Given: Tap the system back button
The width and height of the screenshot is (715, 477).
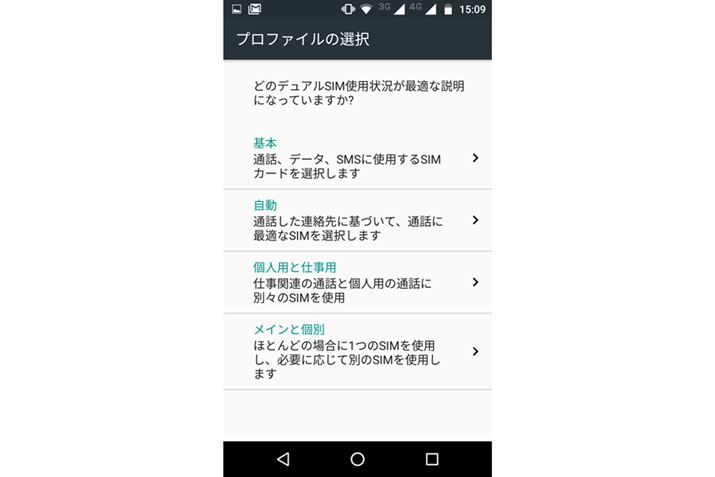Looking at the screenshot, I should [283, 459].
